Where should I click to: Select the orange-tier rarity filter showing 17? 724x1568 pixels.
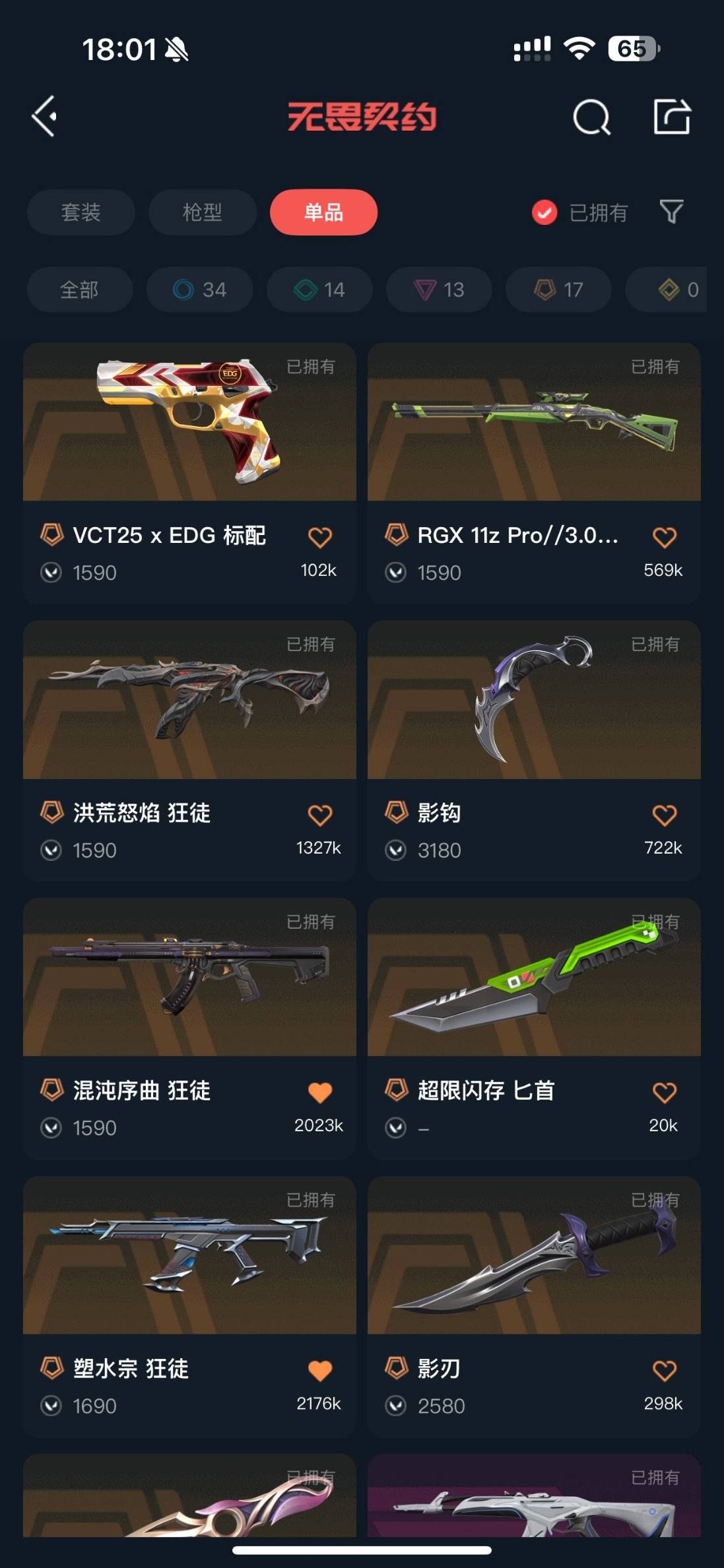click(x=557, y=290)
